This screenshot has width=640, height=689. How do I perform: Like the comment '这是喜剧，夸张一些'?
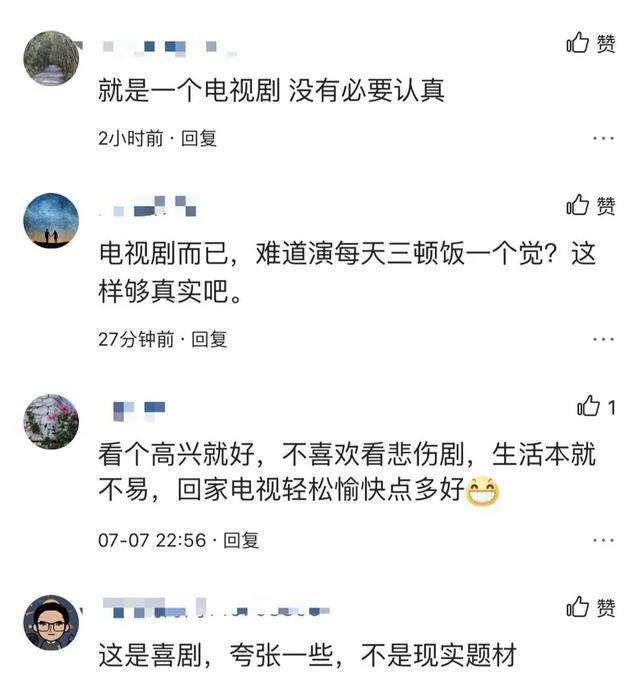point(590,607)
